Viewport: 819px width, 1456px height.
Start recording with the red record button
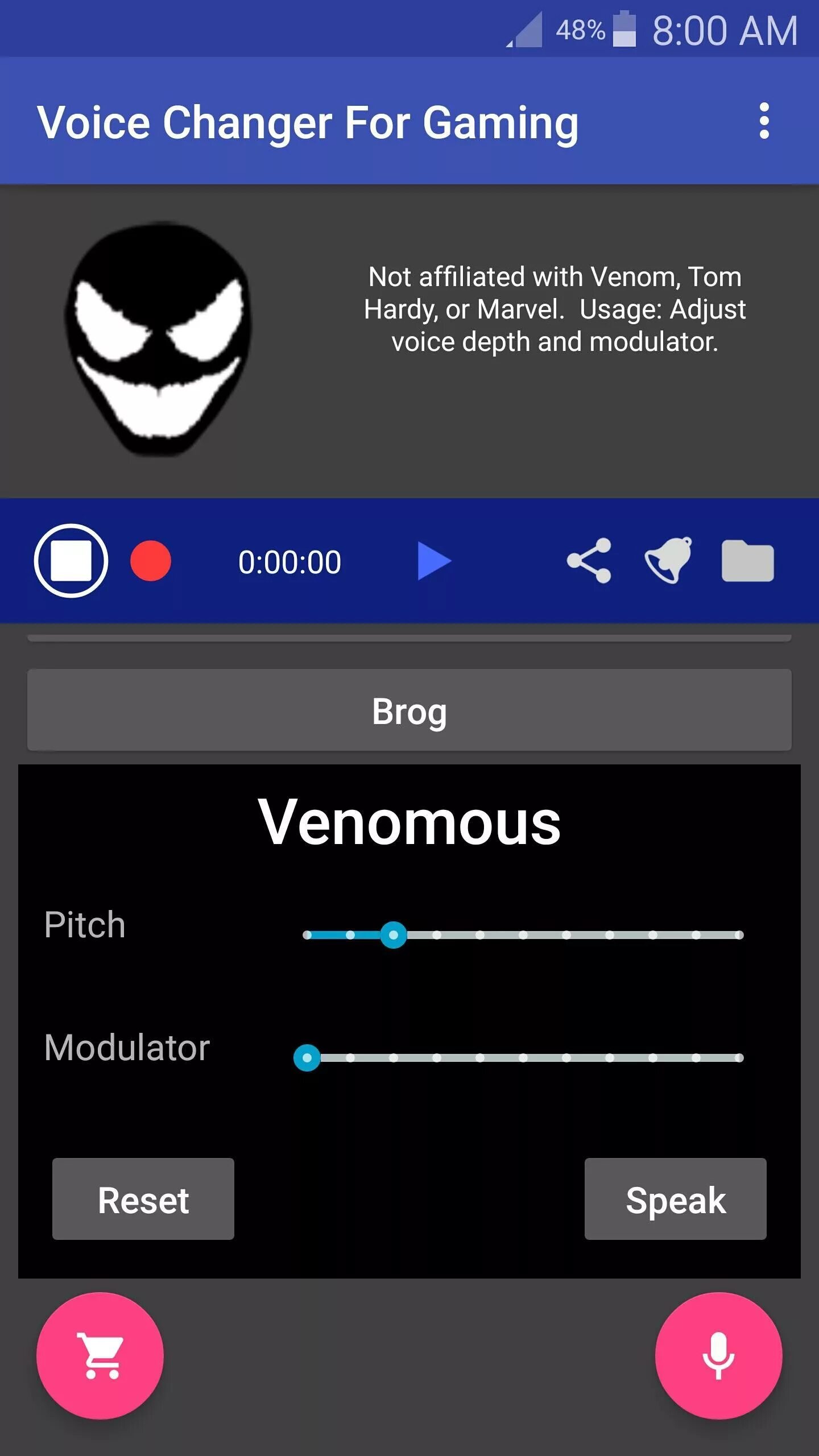(151, 561)
